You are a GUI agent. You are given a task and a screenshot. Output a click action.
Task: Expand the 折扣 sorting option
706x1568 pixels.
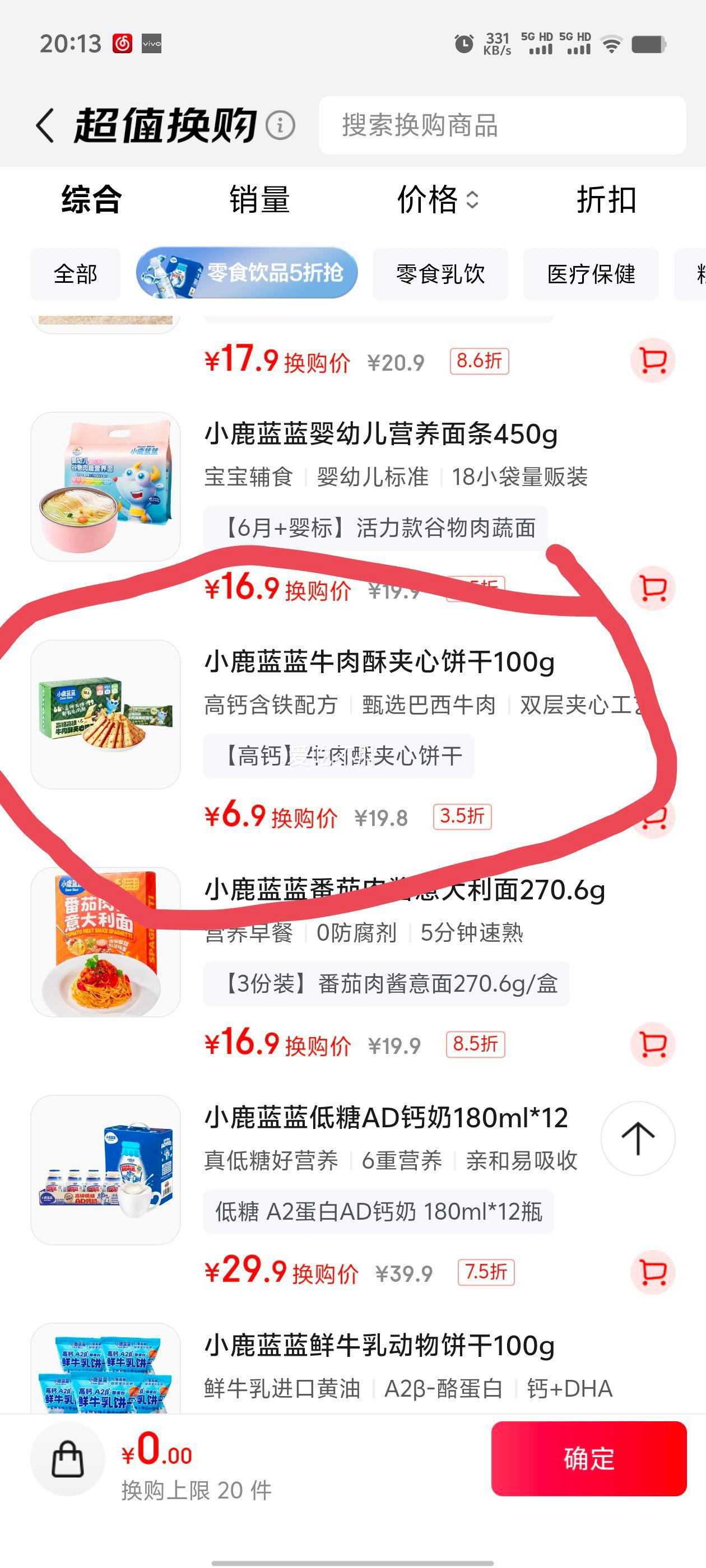point(606,201)
